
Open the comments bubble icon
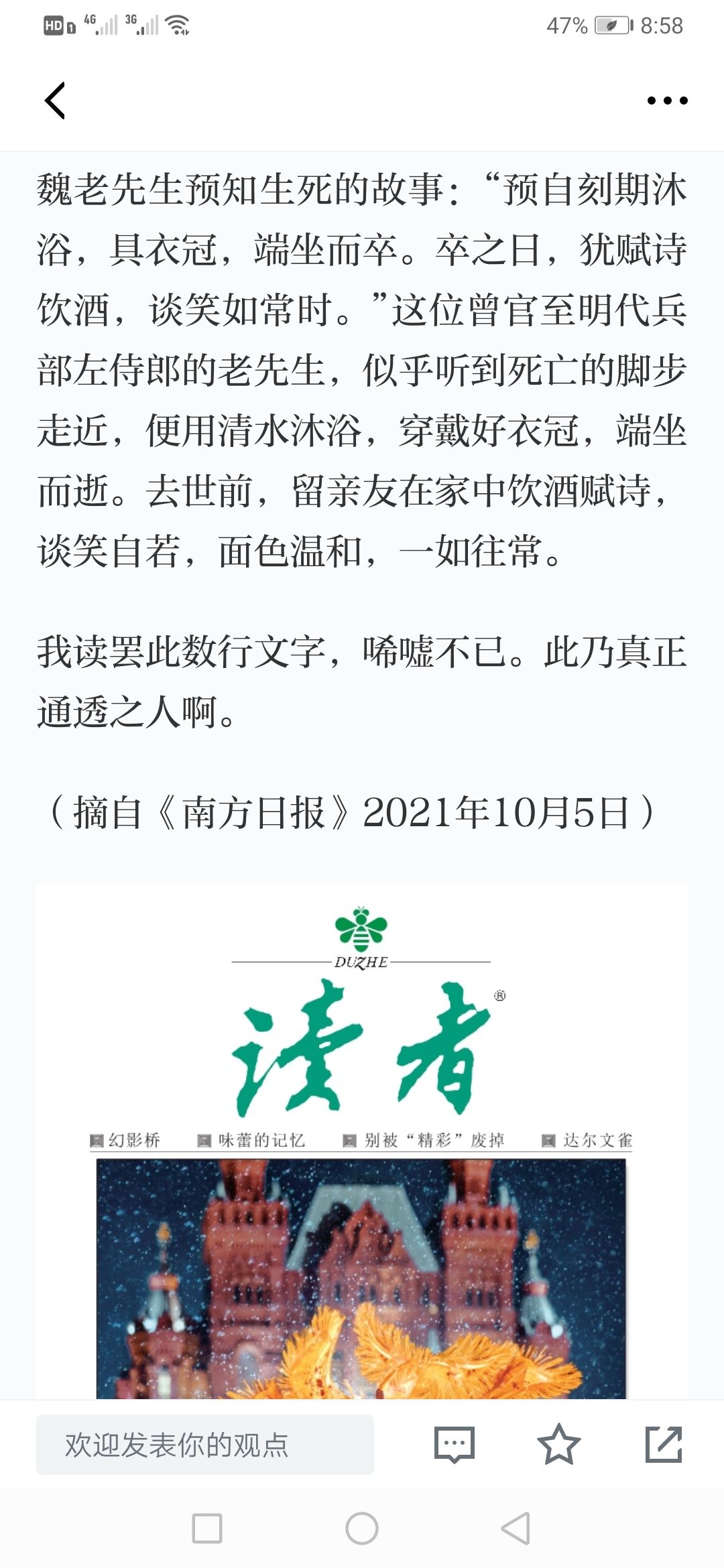pos(455,1444)
